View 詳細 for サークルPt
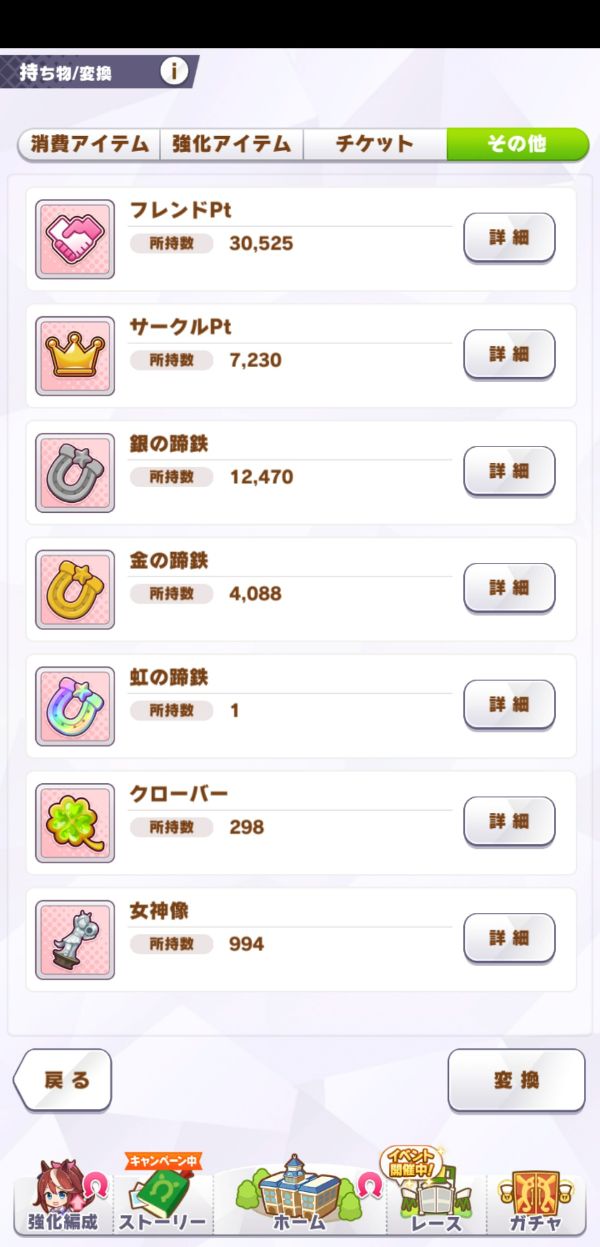600x1247 pixels. 509,354
